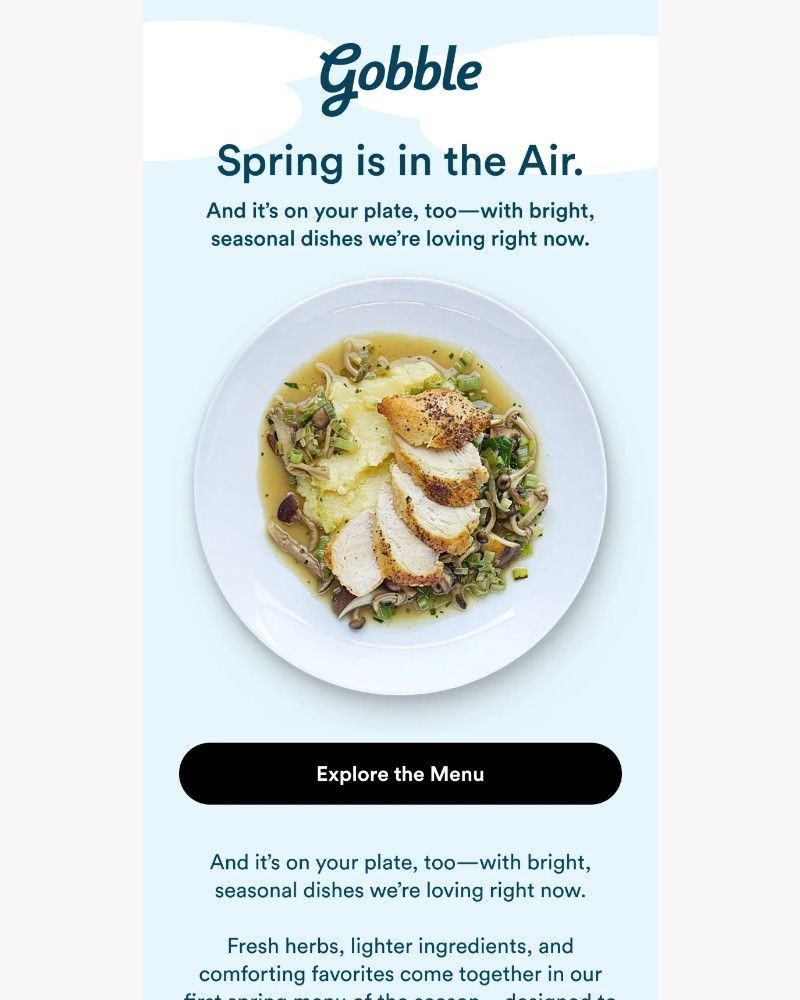Click the seasonal dishes tagline under the headline
This screenshot has width=800, height=1000.
coord(398,225)
